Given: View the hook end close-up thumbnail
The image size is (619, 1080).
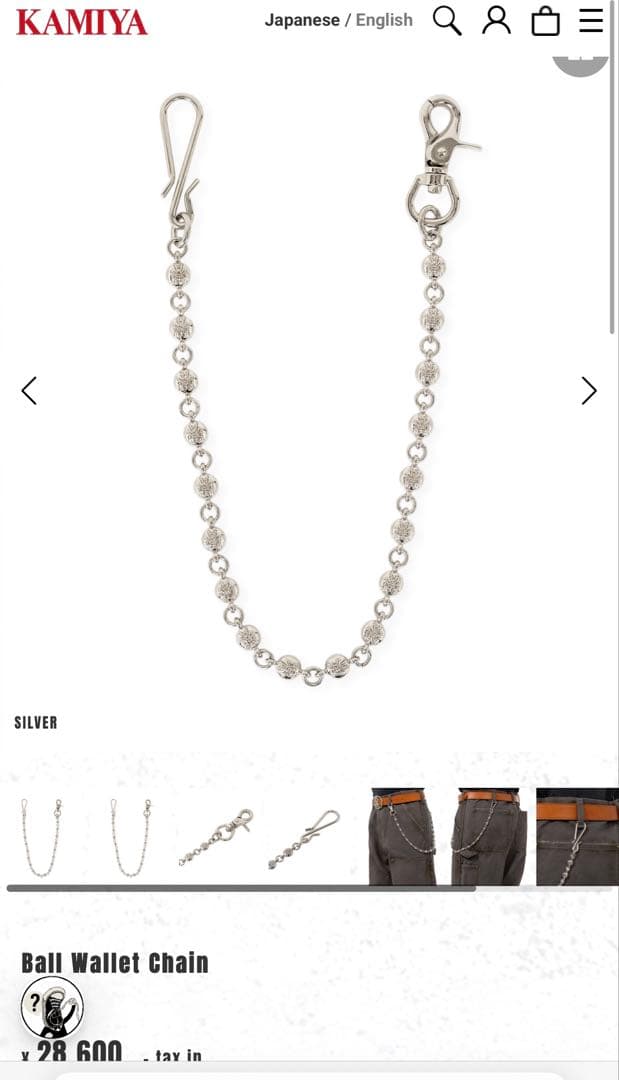Looking at the screenshot, I should pyautogui.click(x=304, y=837).
